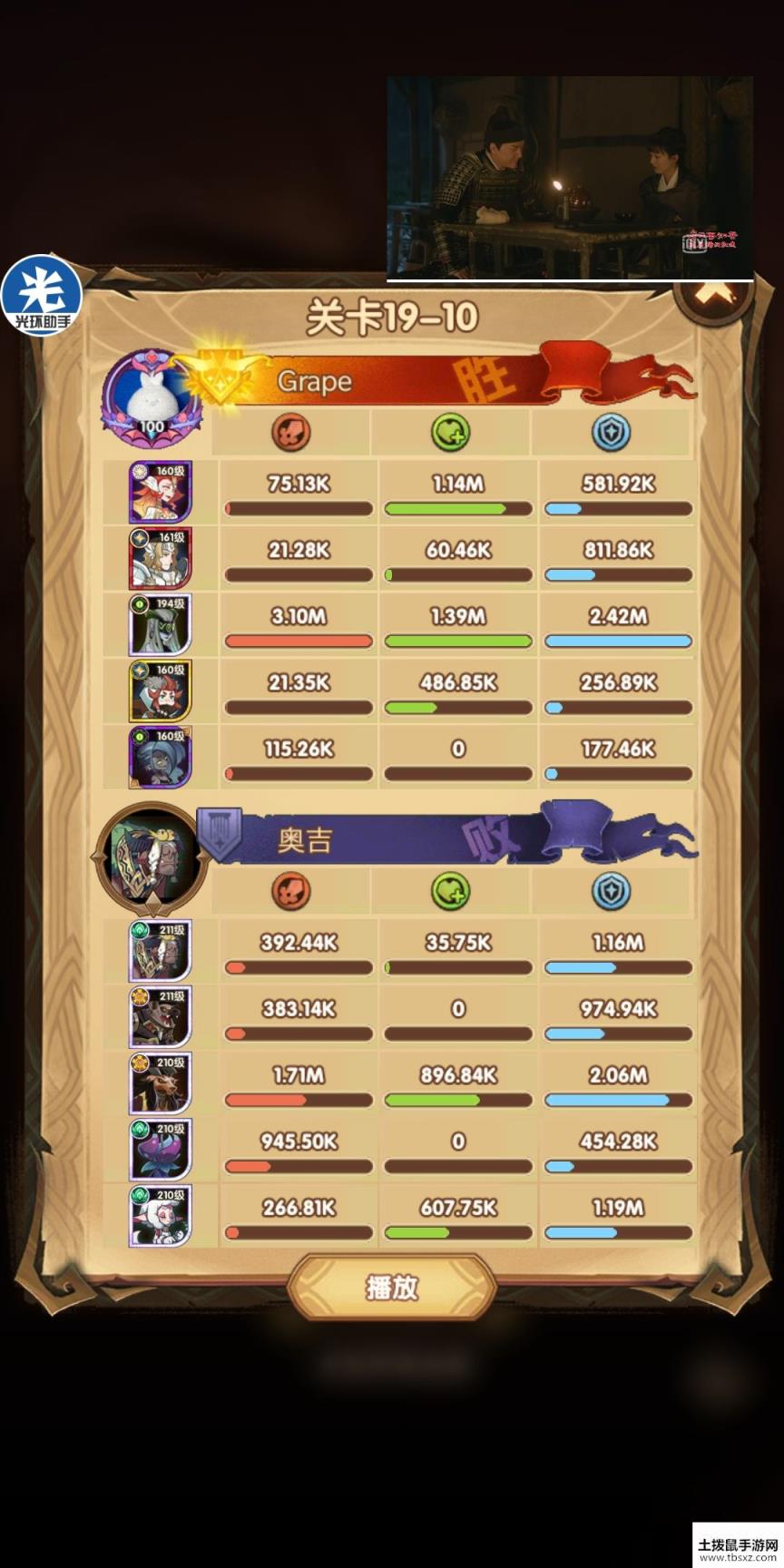View Grape's player avatar profile
The image size is (784, 1568).
[x=152, y=397]
